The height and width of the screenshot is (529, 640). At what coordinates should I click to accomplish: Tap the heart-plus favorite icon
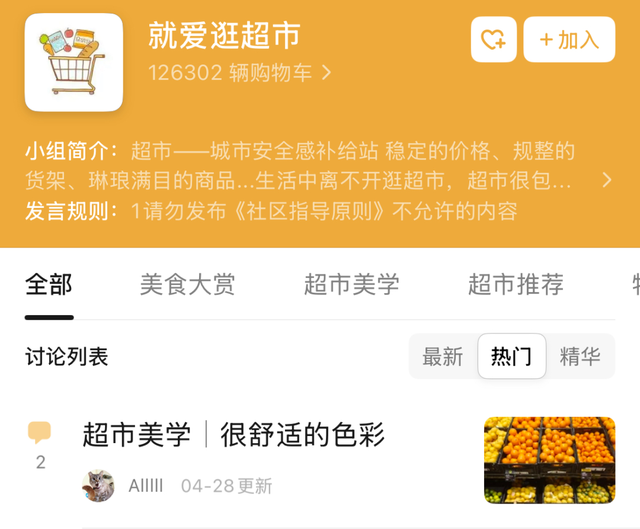[x=493, y=40]
